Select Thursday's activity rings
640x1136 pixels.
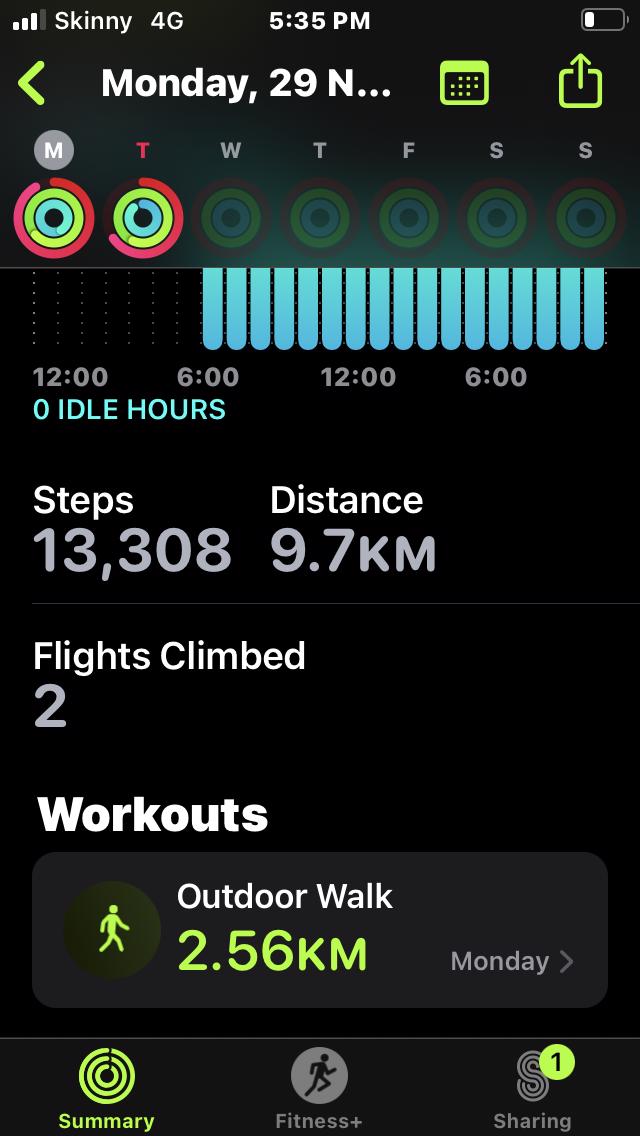[x=320, y=217]
